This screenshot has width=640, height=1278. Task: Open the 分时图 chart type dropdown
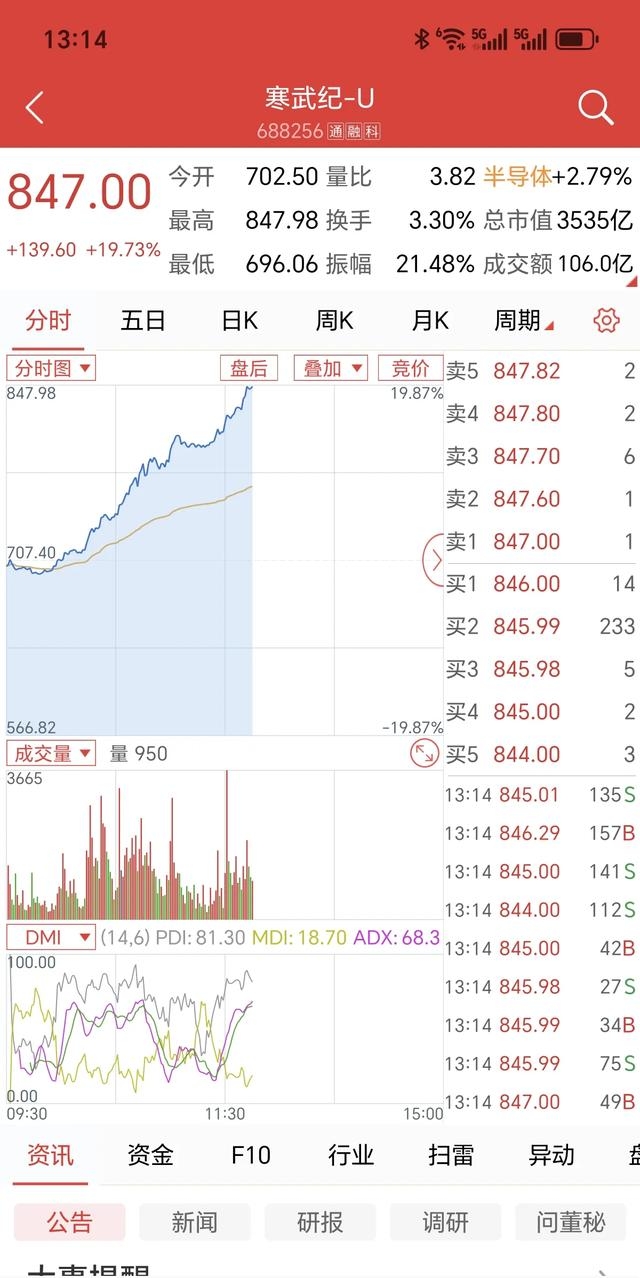(51, 368)
